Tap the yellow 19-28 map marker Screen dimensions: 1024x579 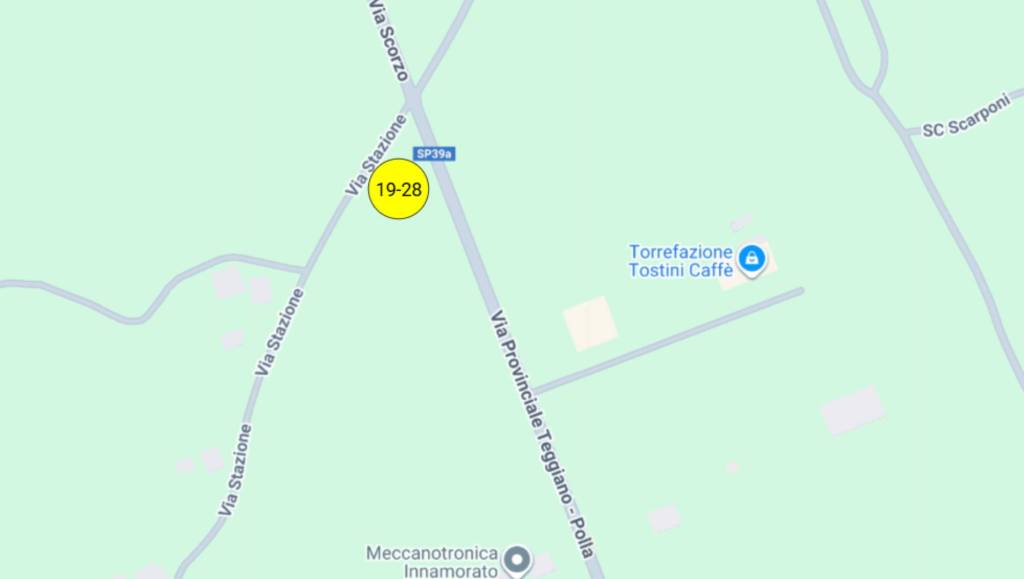coord(398,189)
